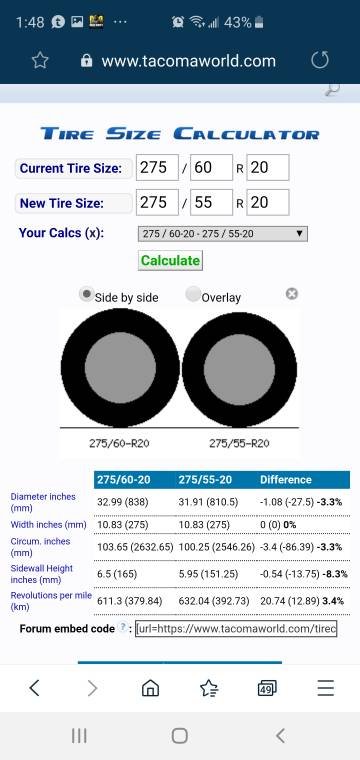Hit the Calculate button

(170, 260)
